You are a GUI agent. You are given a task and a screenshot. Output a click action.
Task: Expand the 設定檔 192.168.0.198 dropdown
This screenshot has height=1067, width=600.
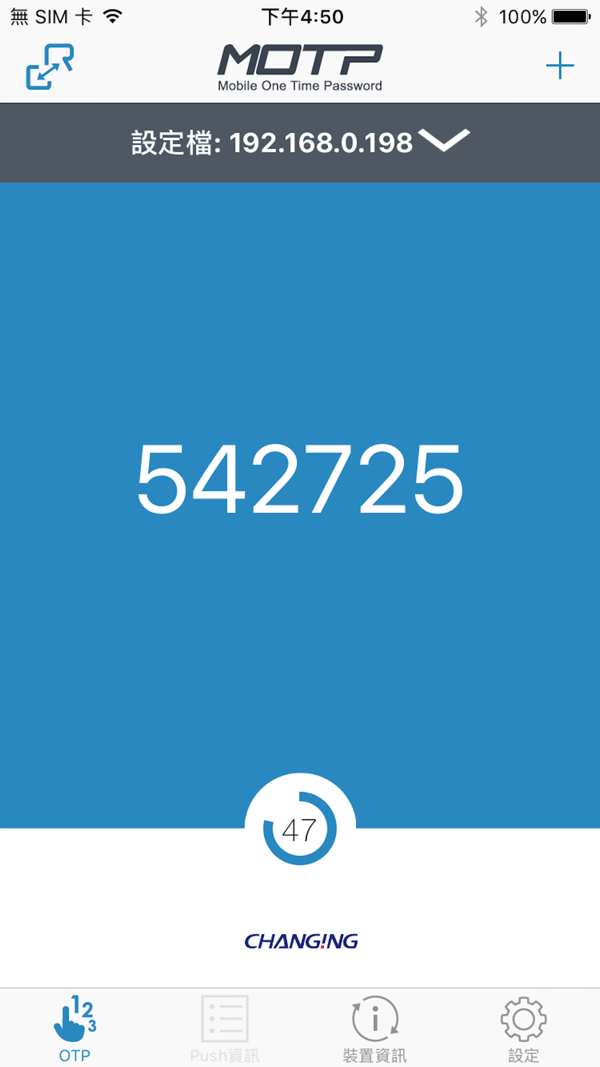[300, 142]
